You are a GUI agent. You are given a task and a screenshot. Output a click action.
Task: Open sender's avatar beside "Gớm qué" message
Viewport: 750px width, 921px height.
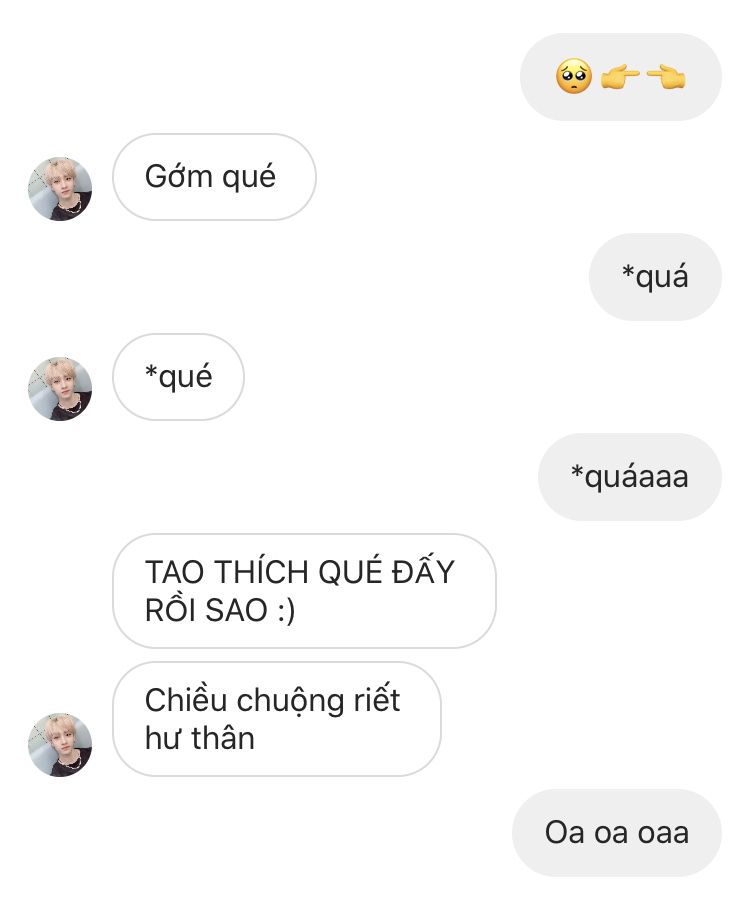[60, 188]
